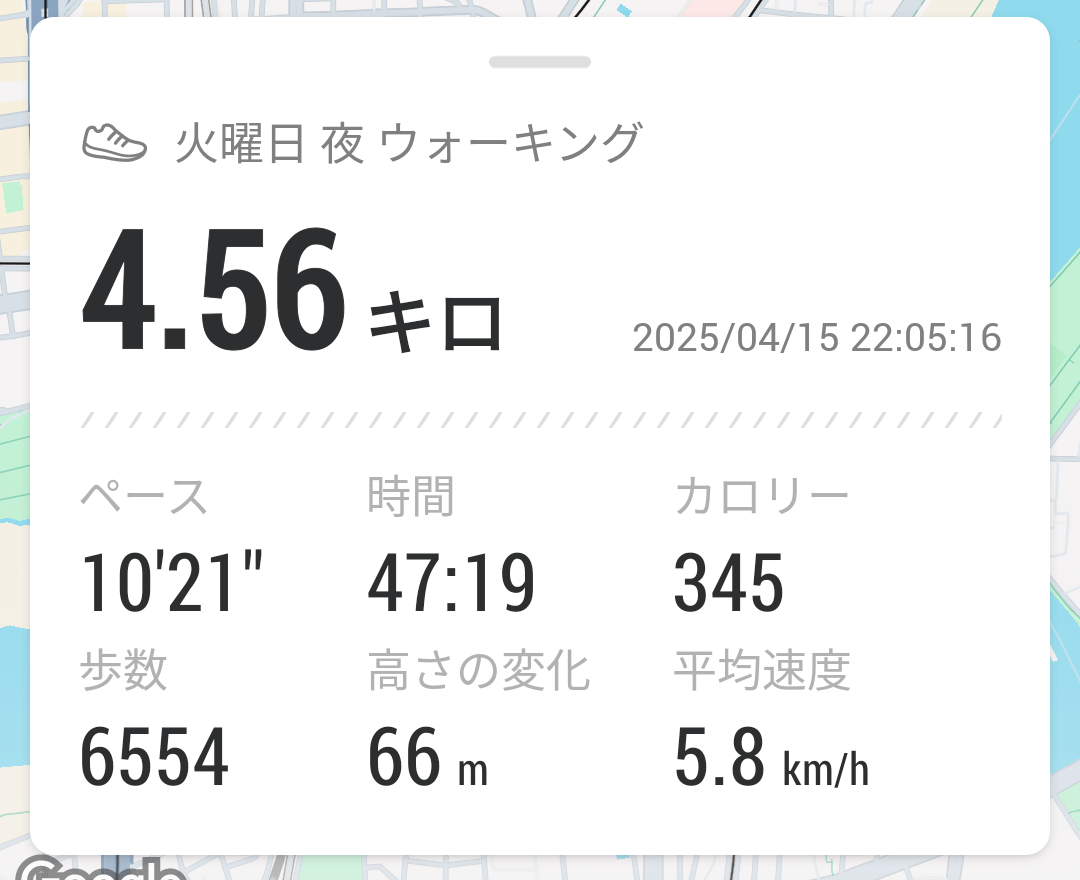Tap the drag handle on the workout card
Screen dimensions: 1080x880
pyautogui.click(x=540, y=62)
